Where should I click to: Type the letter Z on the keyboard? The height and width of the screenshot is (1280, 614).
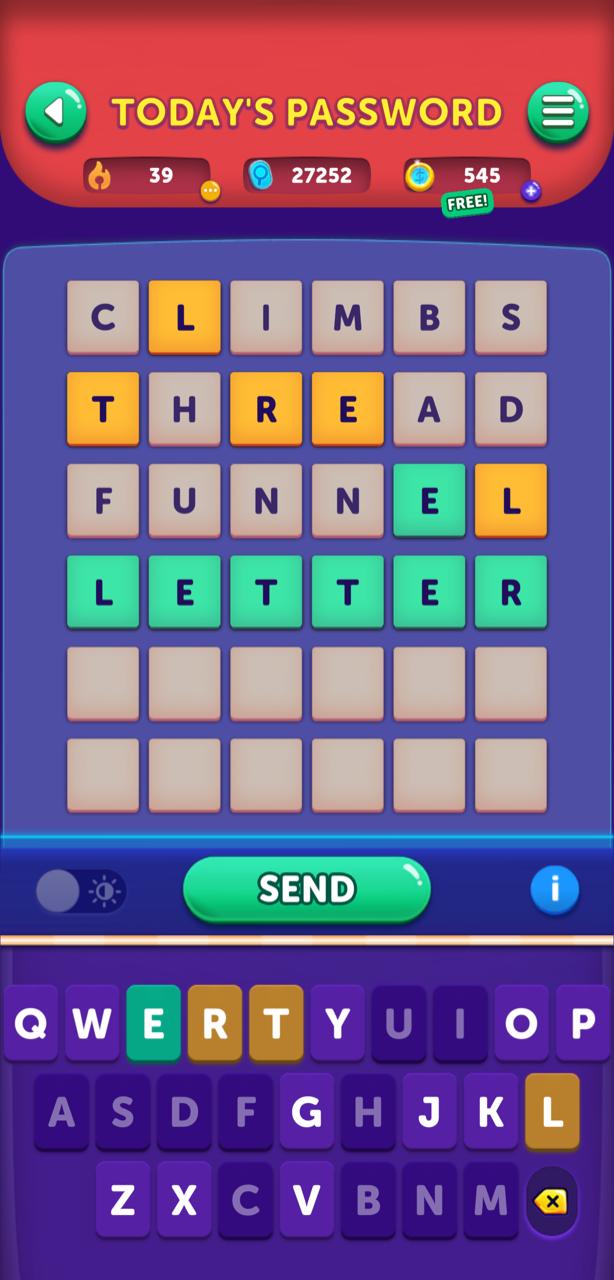[123, 1200]
